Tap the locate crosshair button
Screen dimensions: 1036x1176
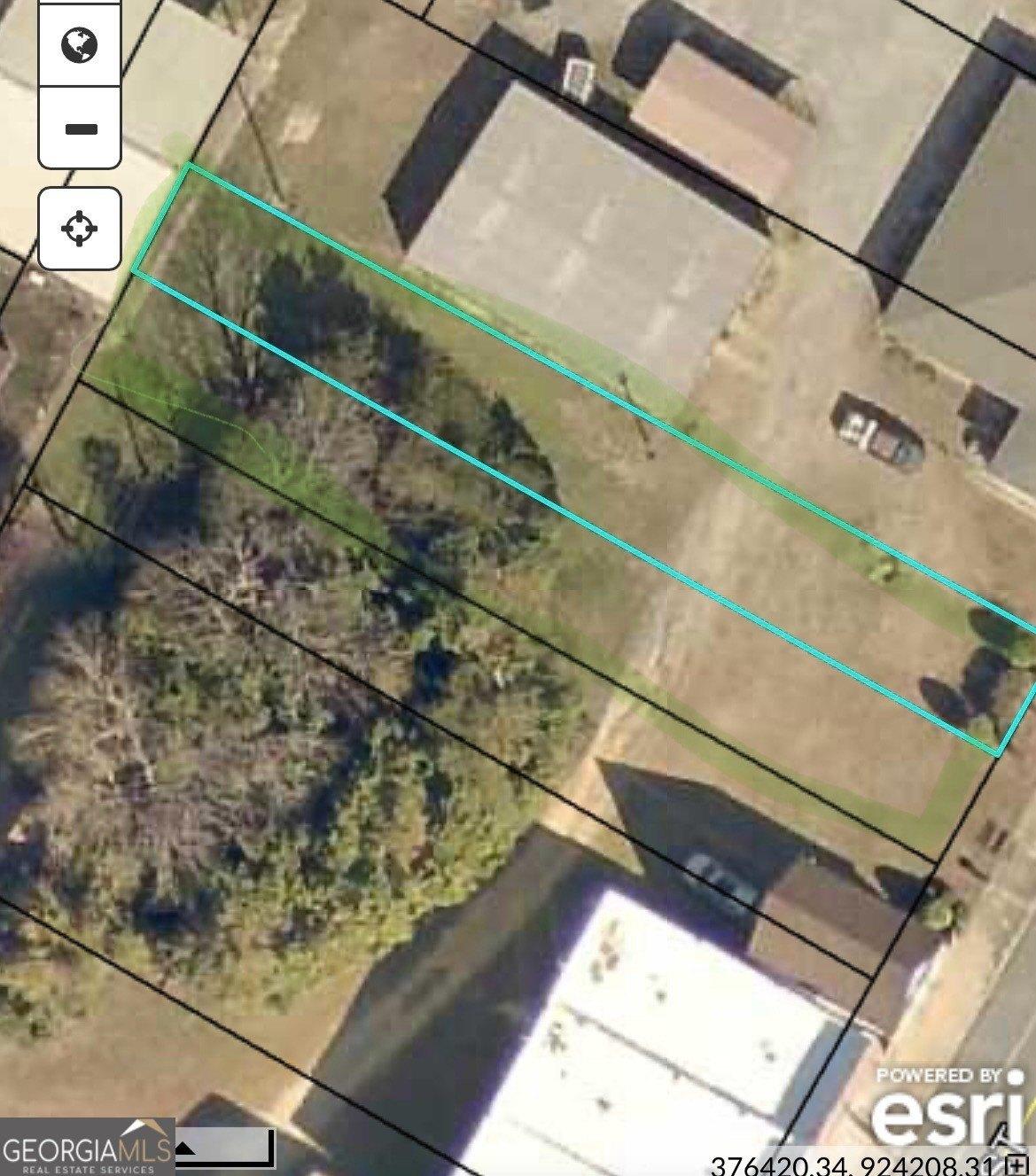[x=80, y=228]
